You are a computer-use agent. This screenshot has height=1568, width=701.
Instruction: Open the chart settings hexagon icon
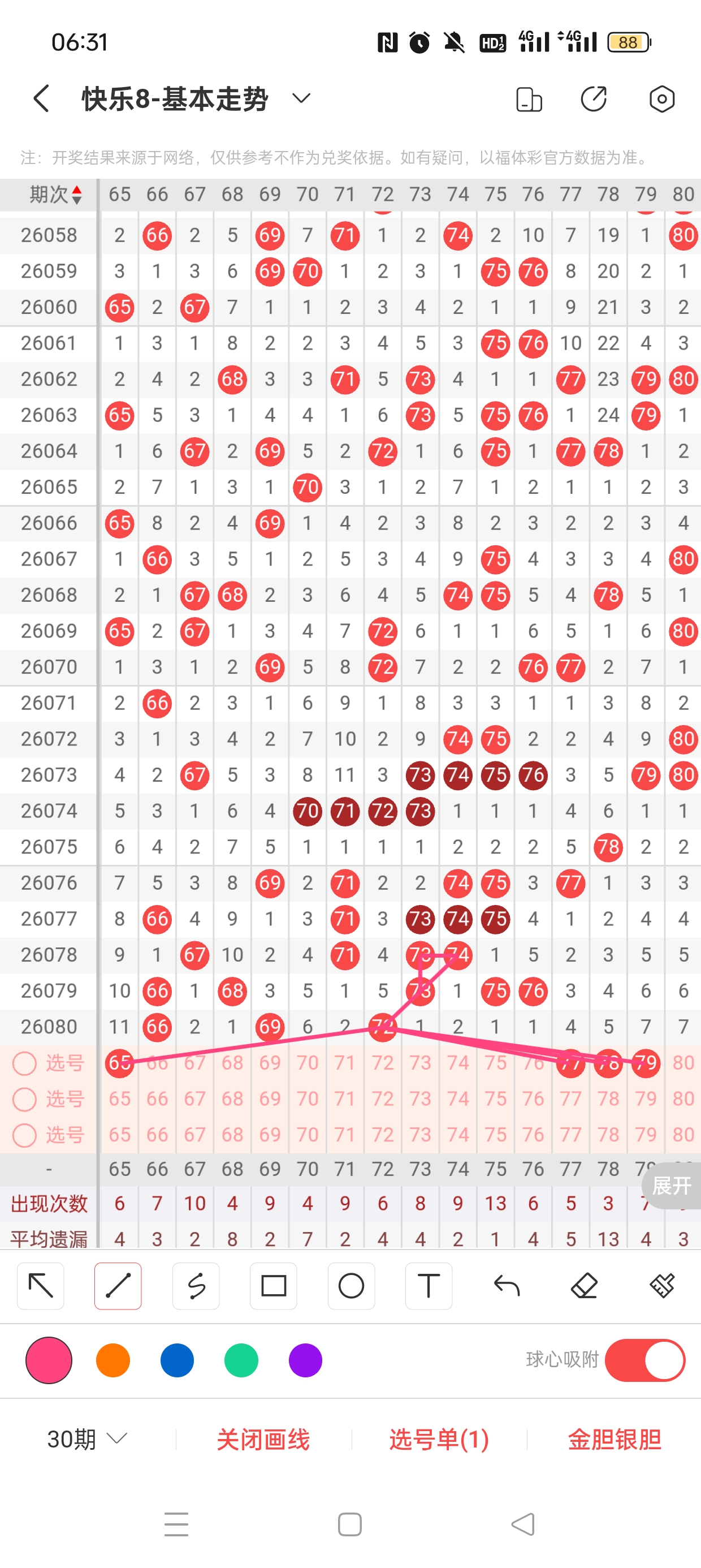pos(661,98)
